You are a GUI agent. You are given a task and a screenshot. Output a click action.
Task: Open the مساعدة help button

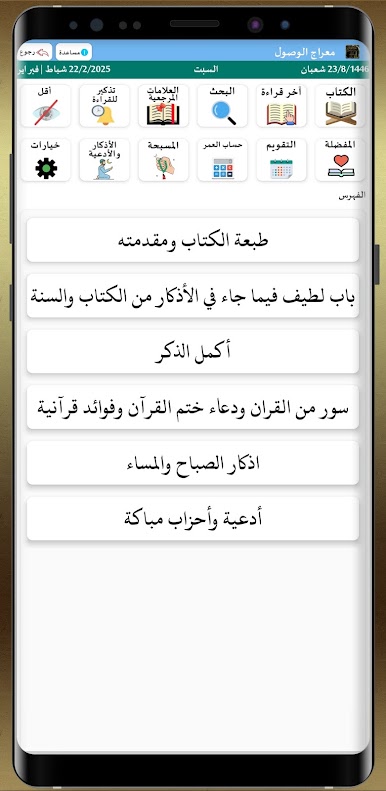coord(74,52)
